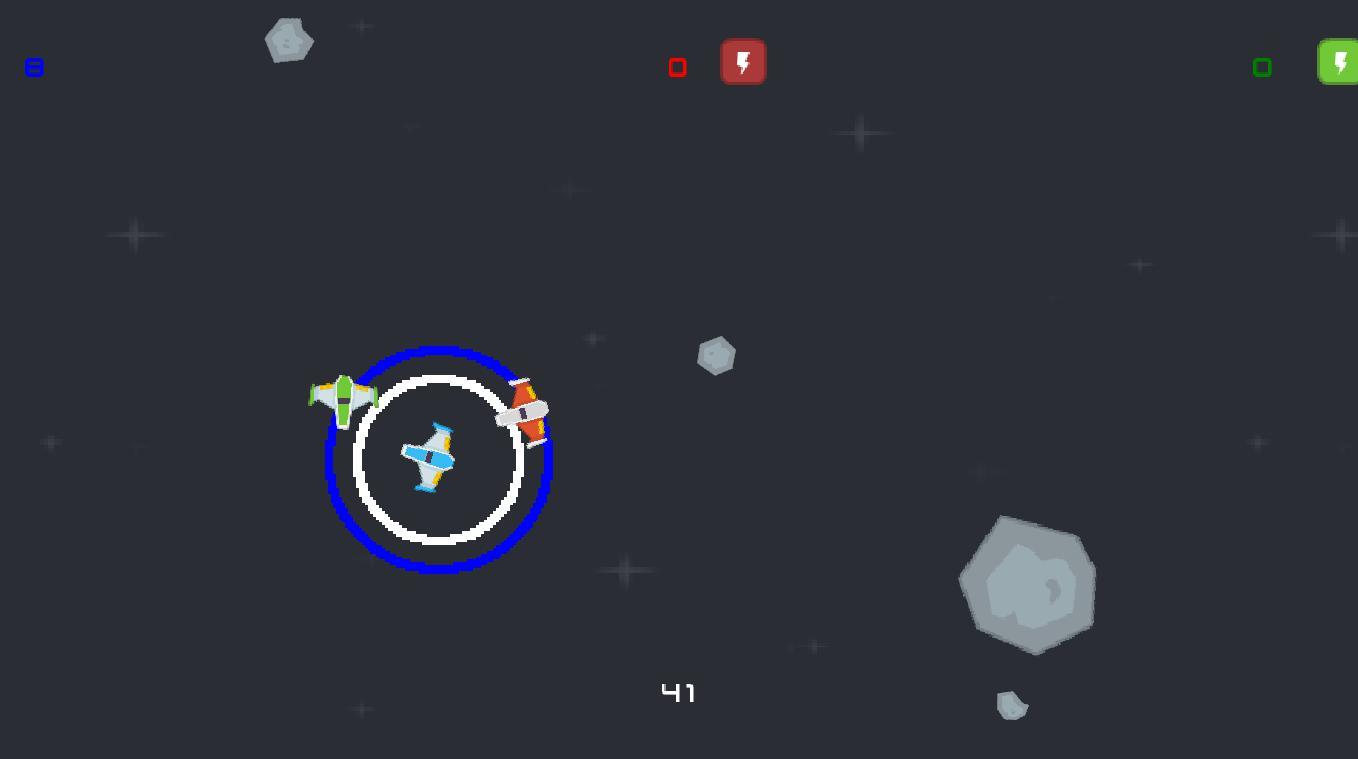Activate the green lightning boost button

click(x=1338, y=62)
